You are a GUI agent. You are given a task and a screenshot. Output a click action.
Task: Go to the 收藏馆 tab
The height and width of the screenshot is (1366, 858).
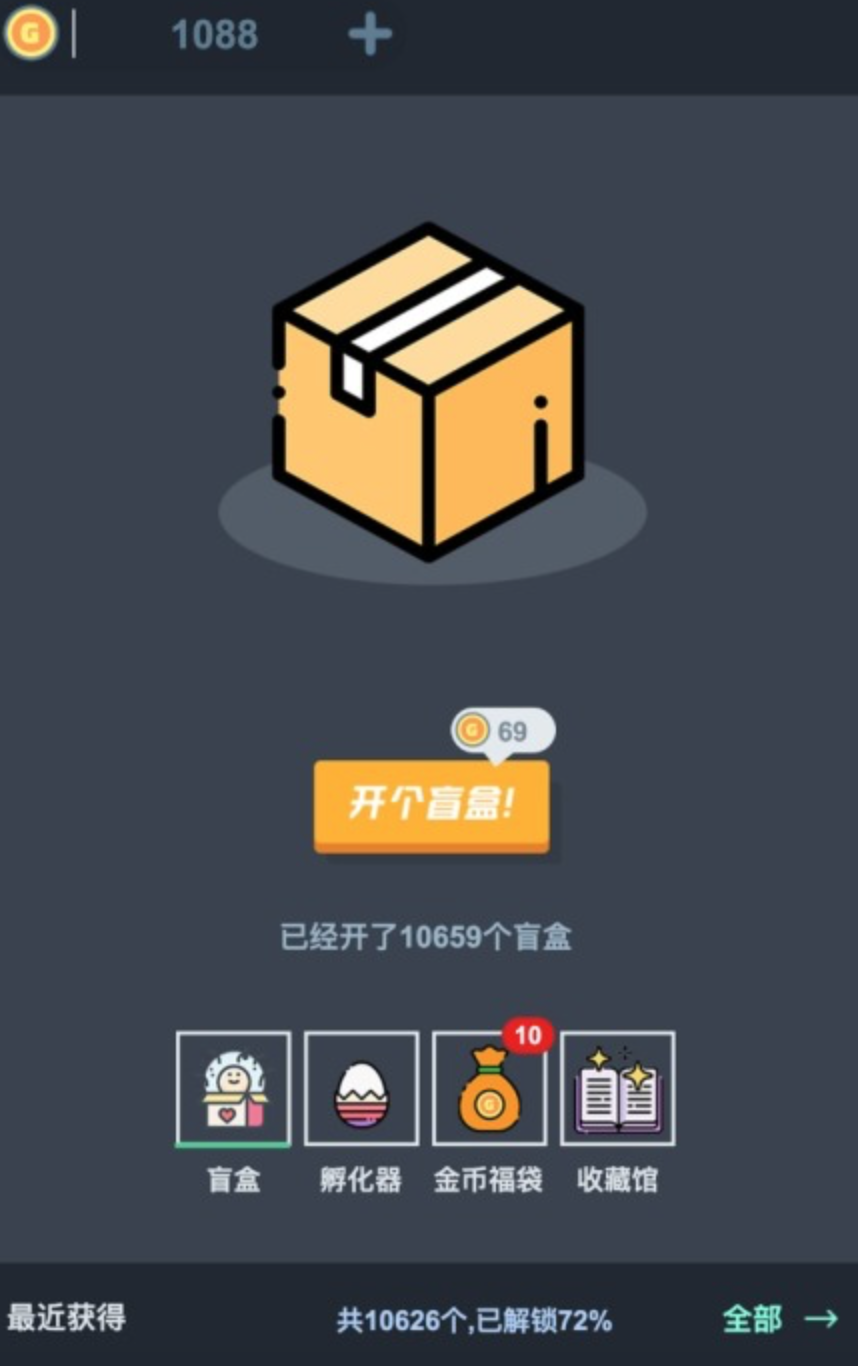(617, 1089)
